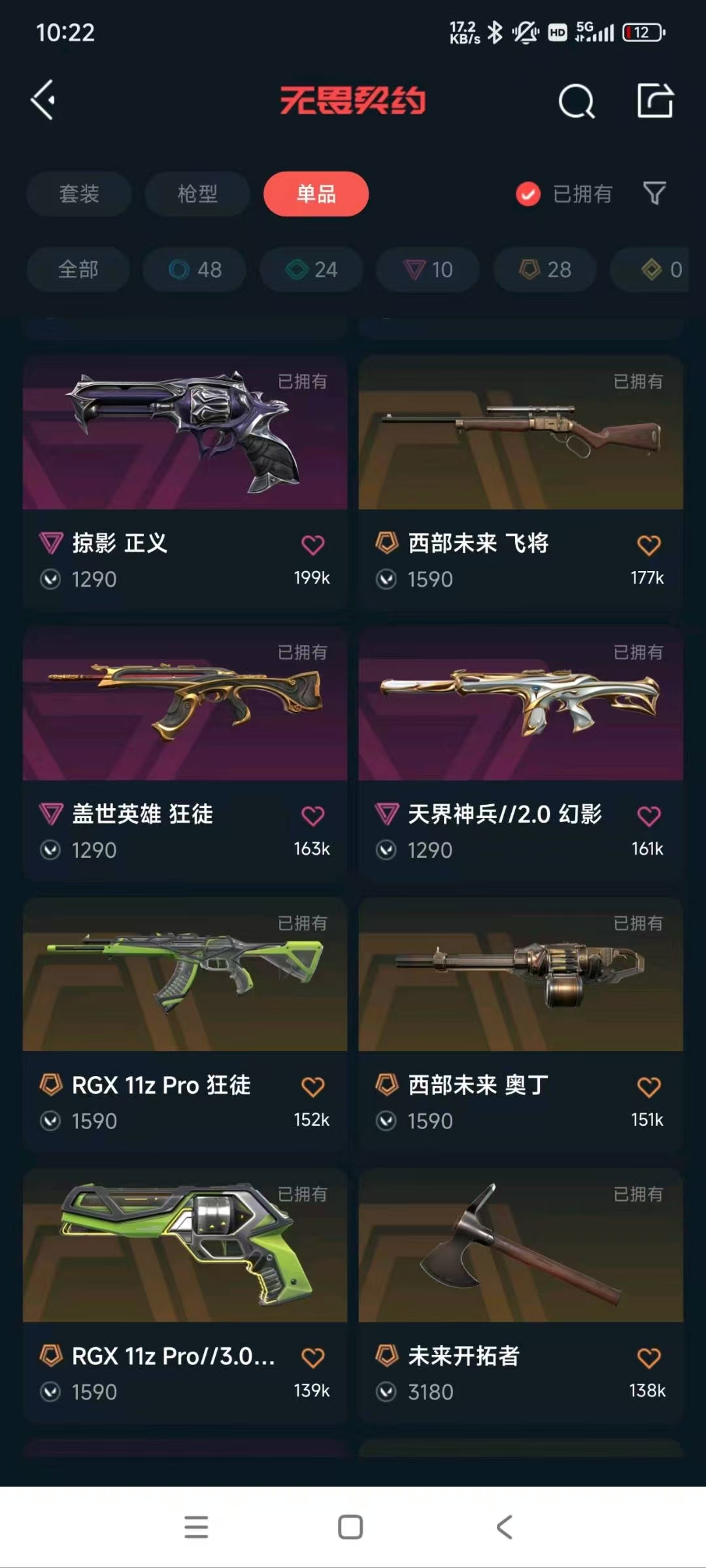Filter by the chip showing 28
The height and width of the screenshot is (1568, 706).
pos(545,269)
